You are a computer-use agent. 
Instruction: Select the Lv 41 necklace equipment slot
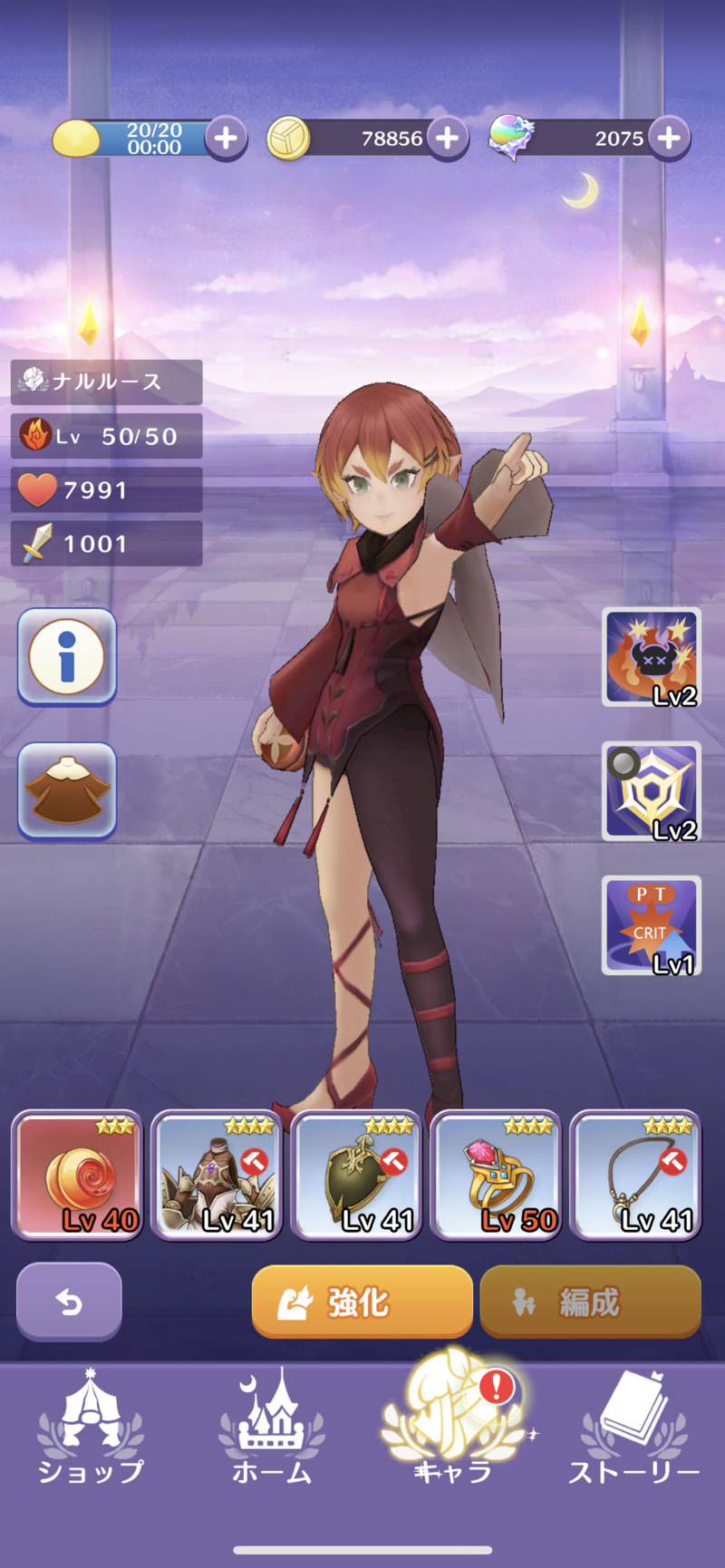pyautogui.click(x=635, y=1175)
